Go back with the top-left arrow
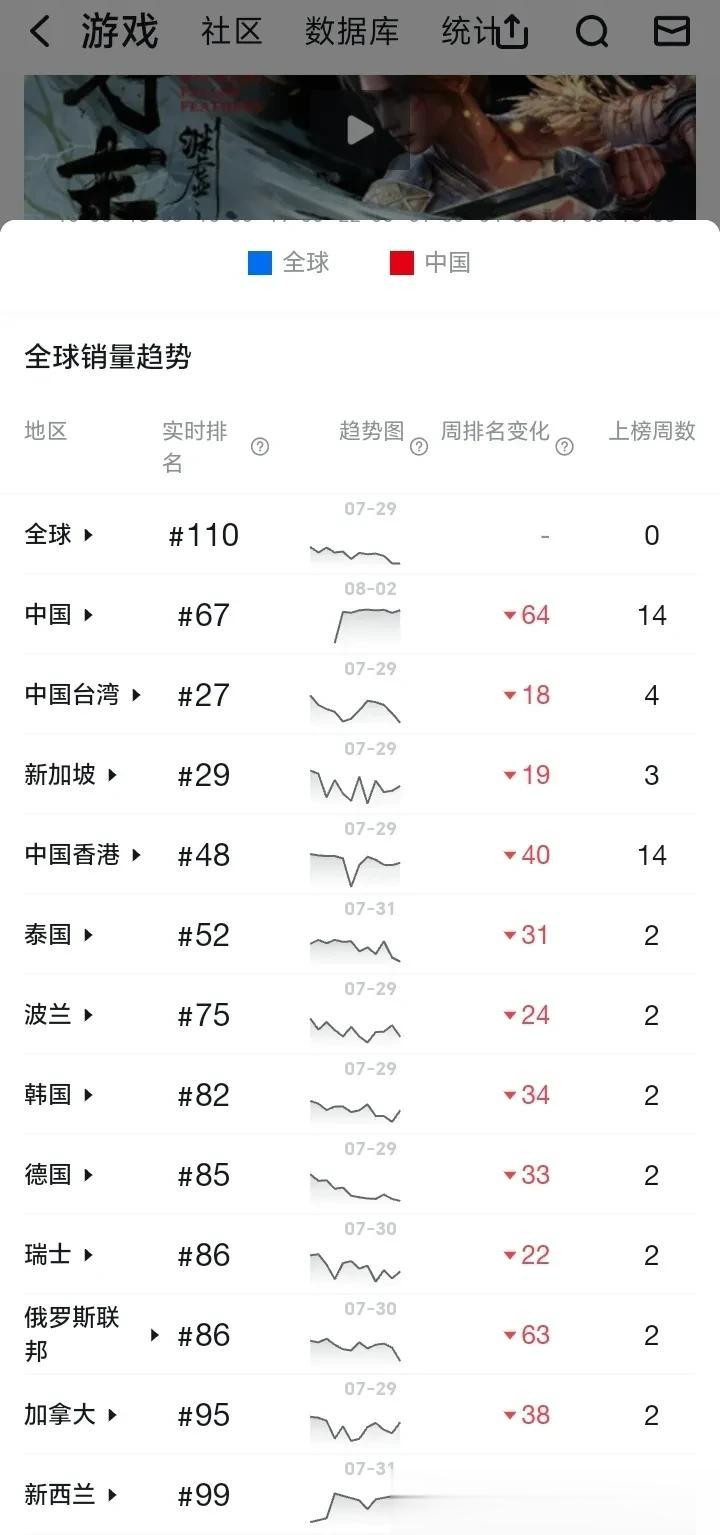The image size is (720, 1535). [39, 32]
